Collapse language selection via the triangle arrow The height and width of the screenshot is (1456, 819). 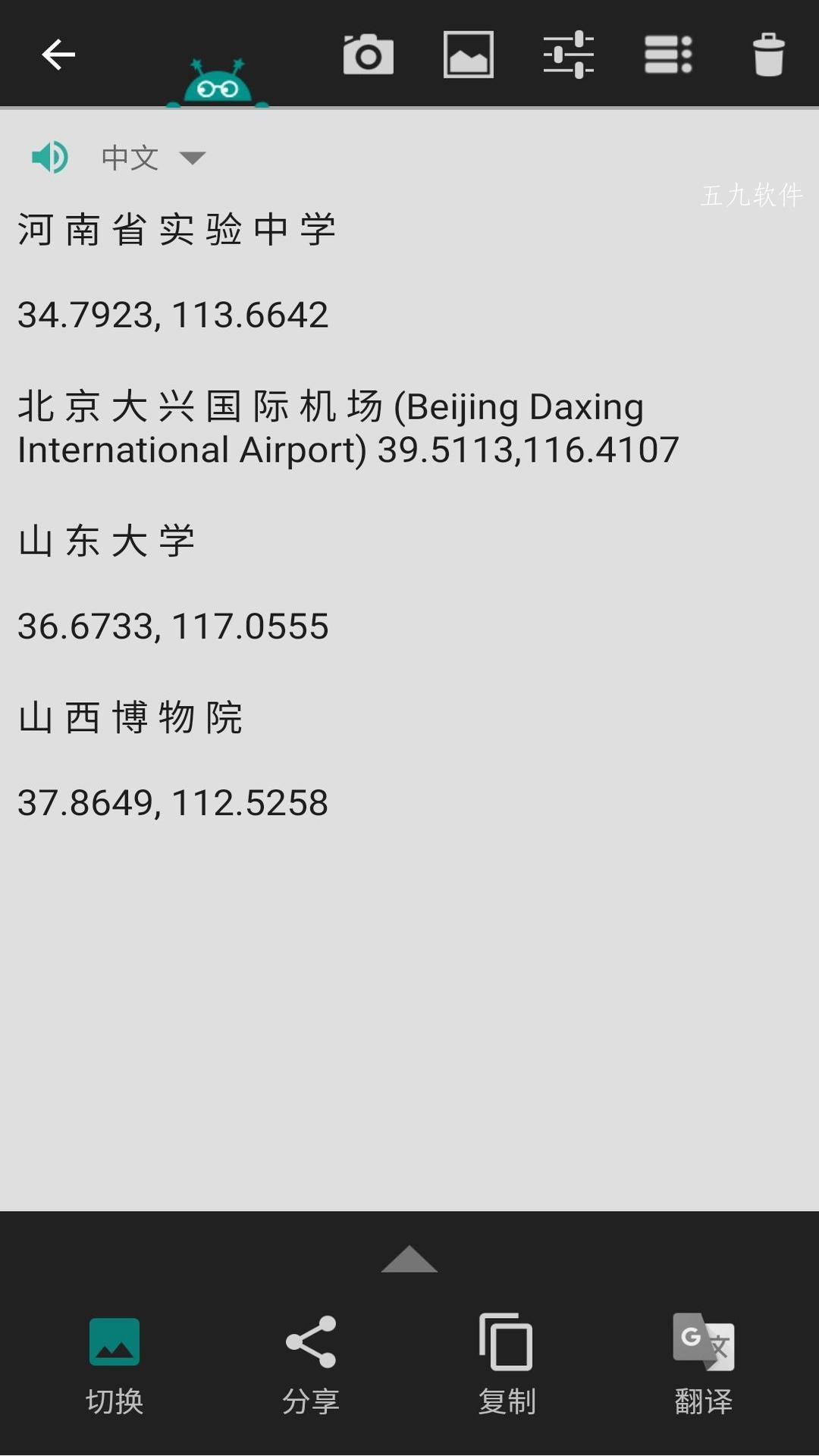[x=193, y=158]
